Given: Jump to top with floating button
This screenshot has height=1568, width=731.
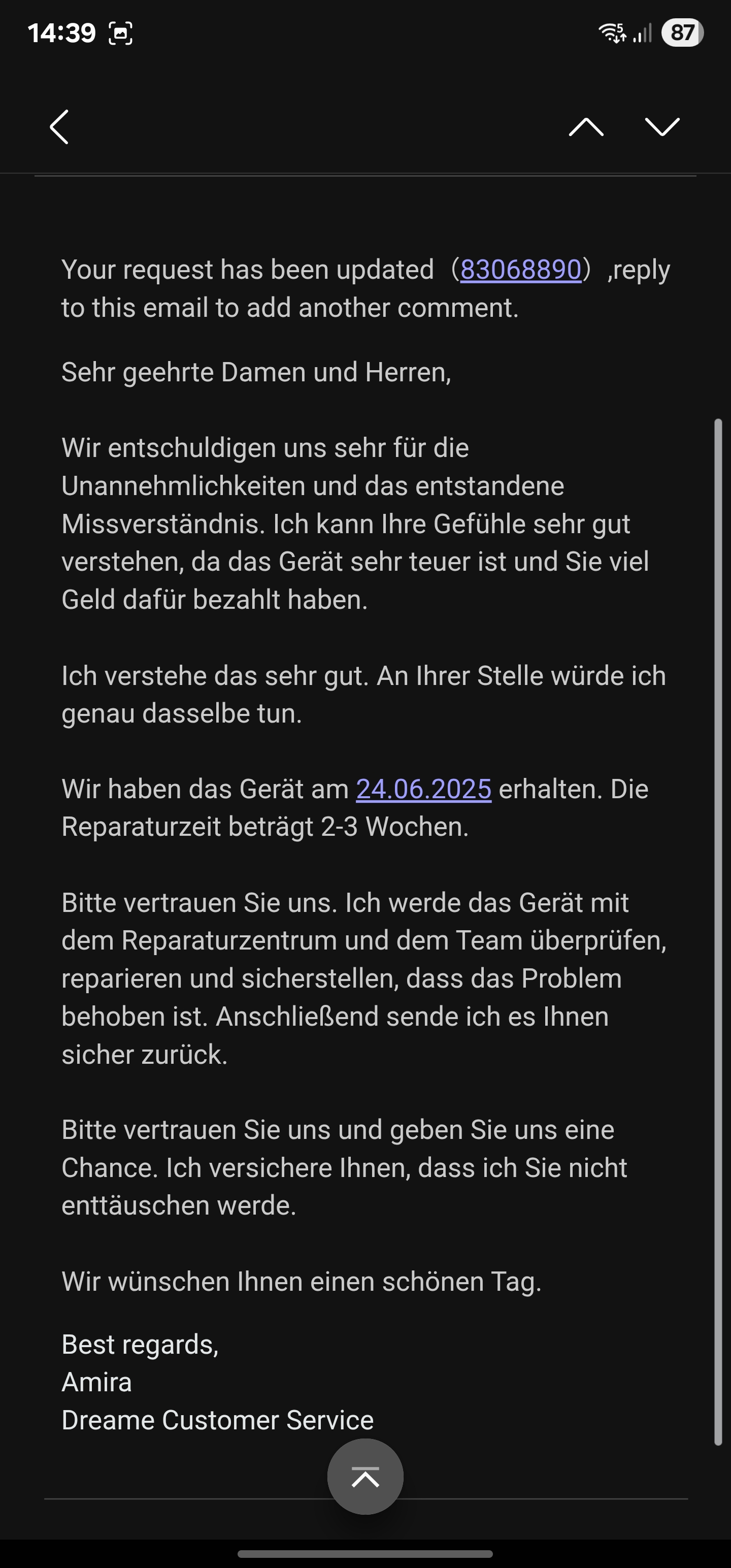Looking at the screenshot, I should point(365,1476).
